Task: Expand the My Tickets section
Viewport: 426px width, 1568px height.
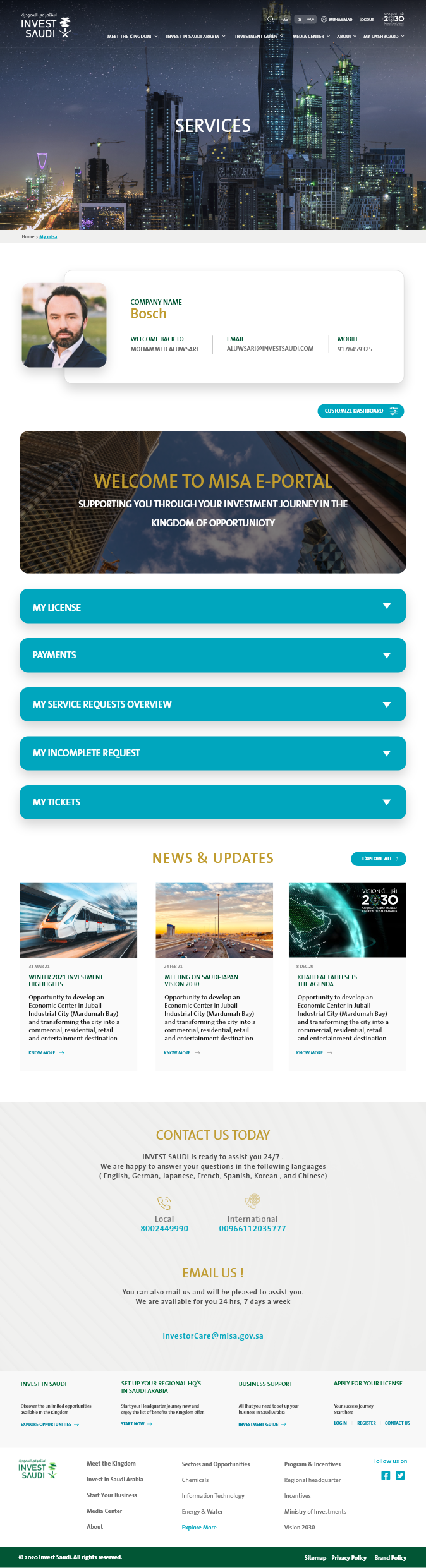Action: (213, 802)
